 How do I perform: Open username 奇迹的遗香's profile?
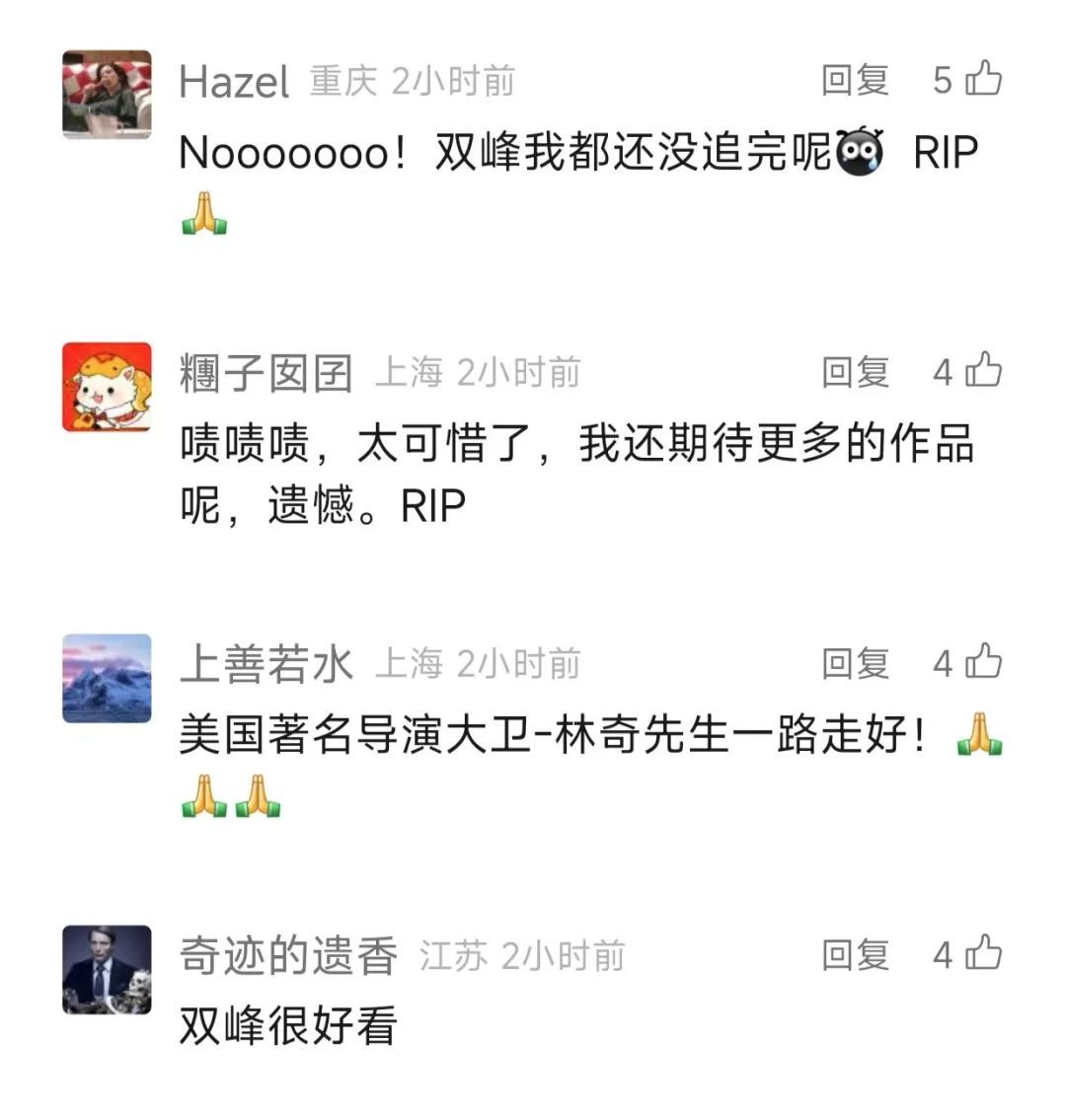[288, 956]
